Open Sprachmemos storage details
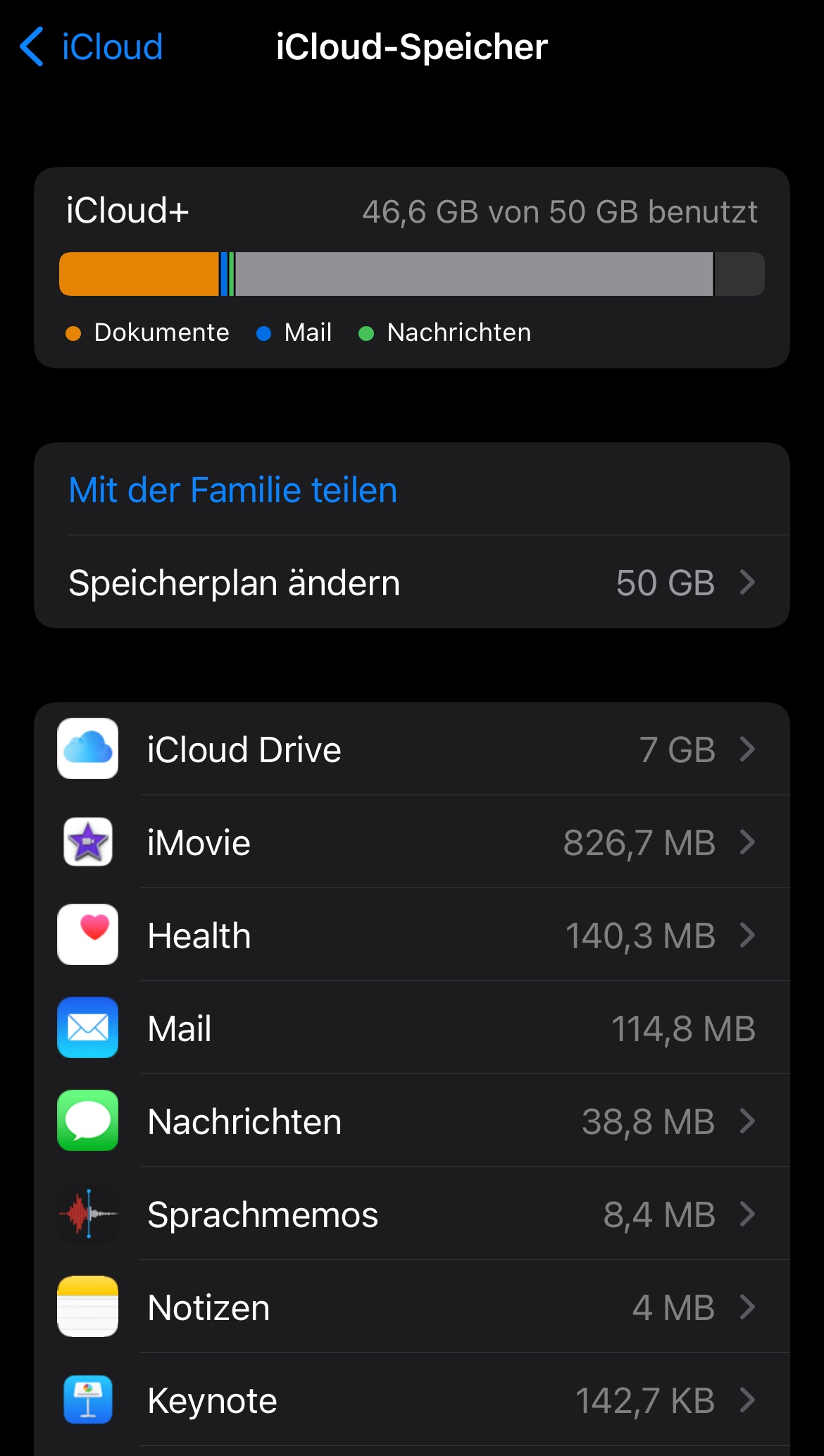Screen dimensions: 824x1456 tap(412, 1214)
